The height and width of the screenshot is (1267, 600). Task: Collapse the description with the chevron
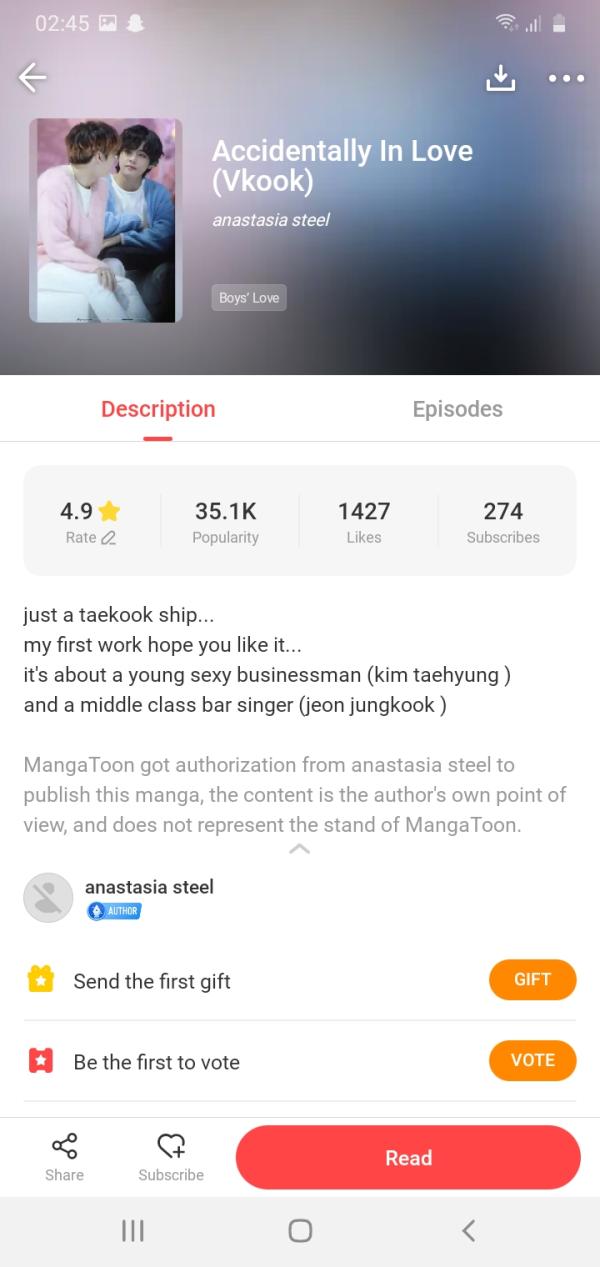[x=299, y=849]
